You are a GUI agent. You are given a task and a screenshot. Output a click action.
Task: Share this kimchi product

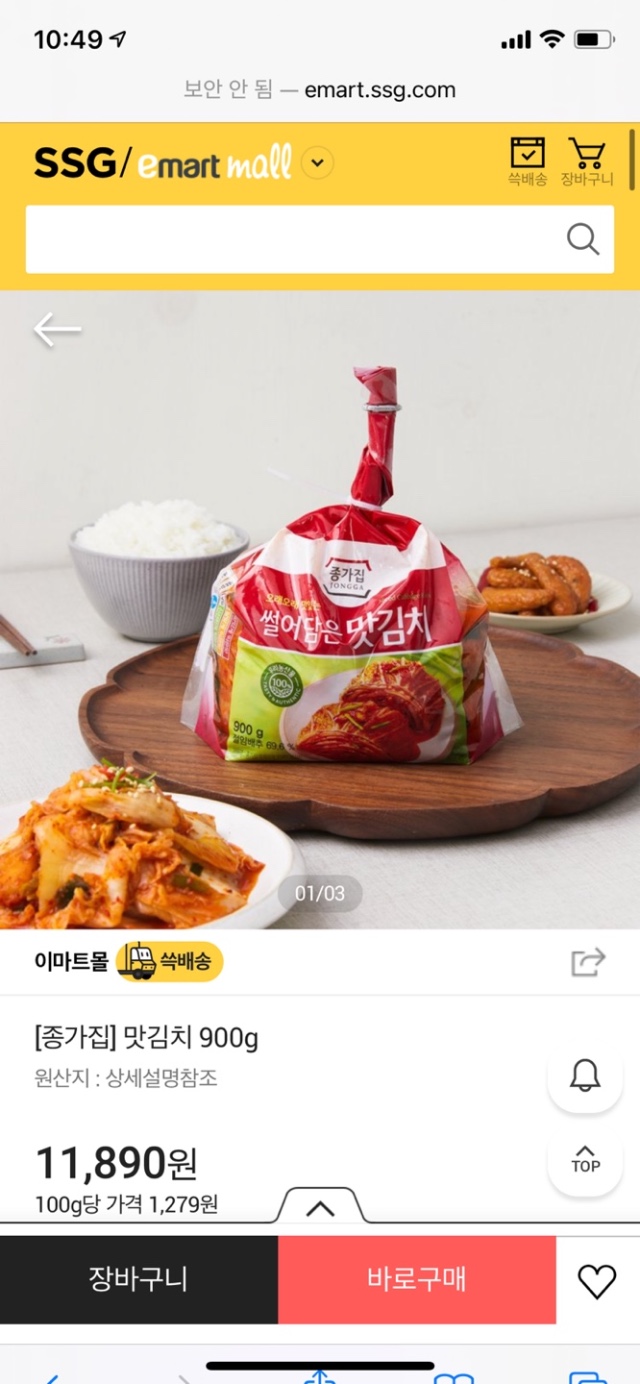tap(588, 962)
